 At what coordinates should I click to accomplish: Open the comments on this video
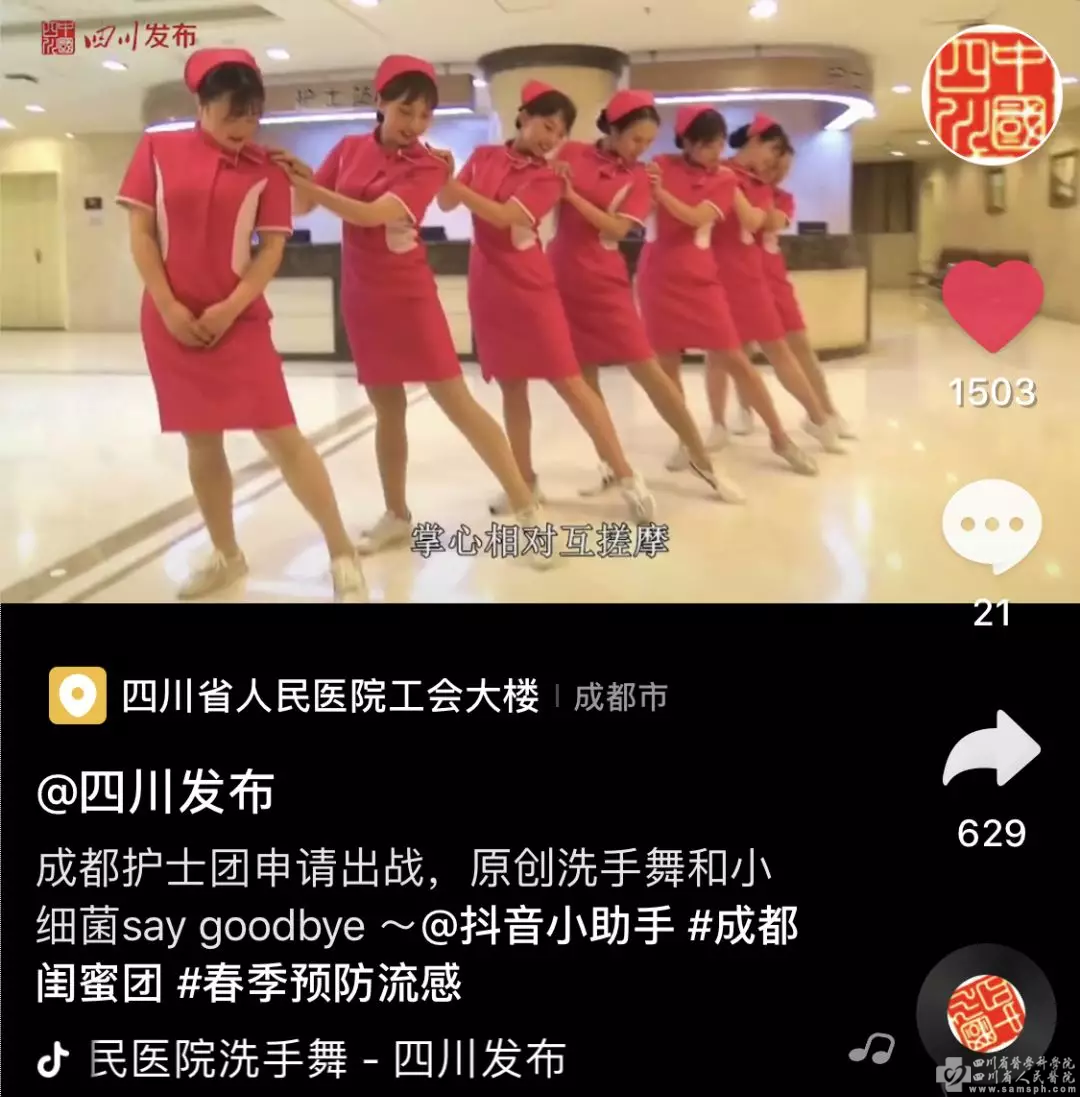coord(992,528)
